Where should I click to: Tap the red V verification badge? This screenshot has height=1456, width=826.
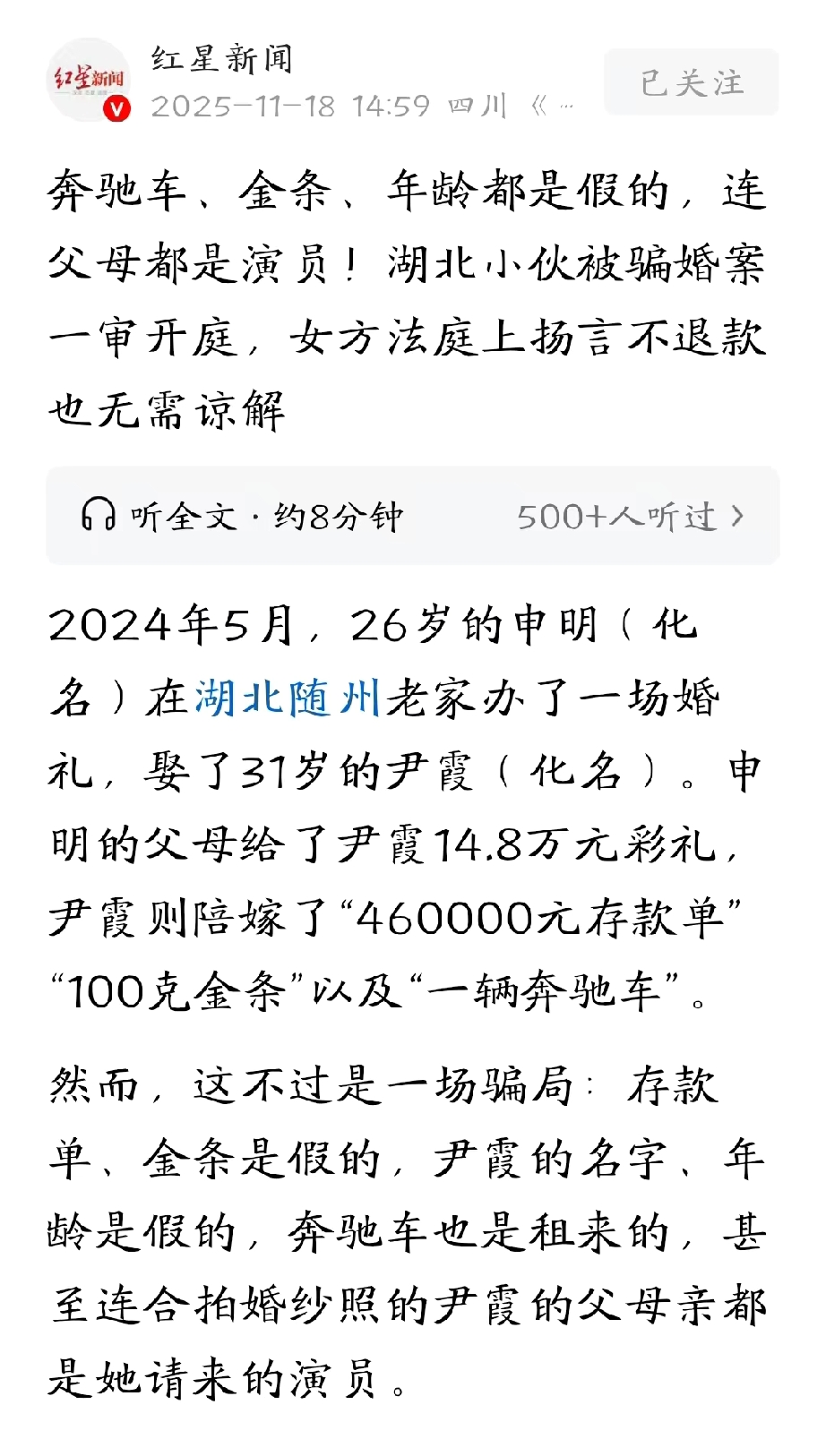point(116,109)
